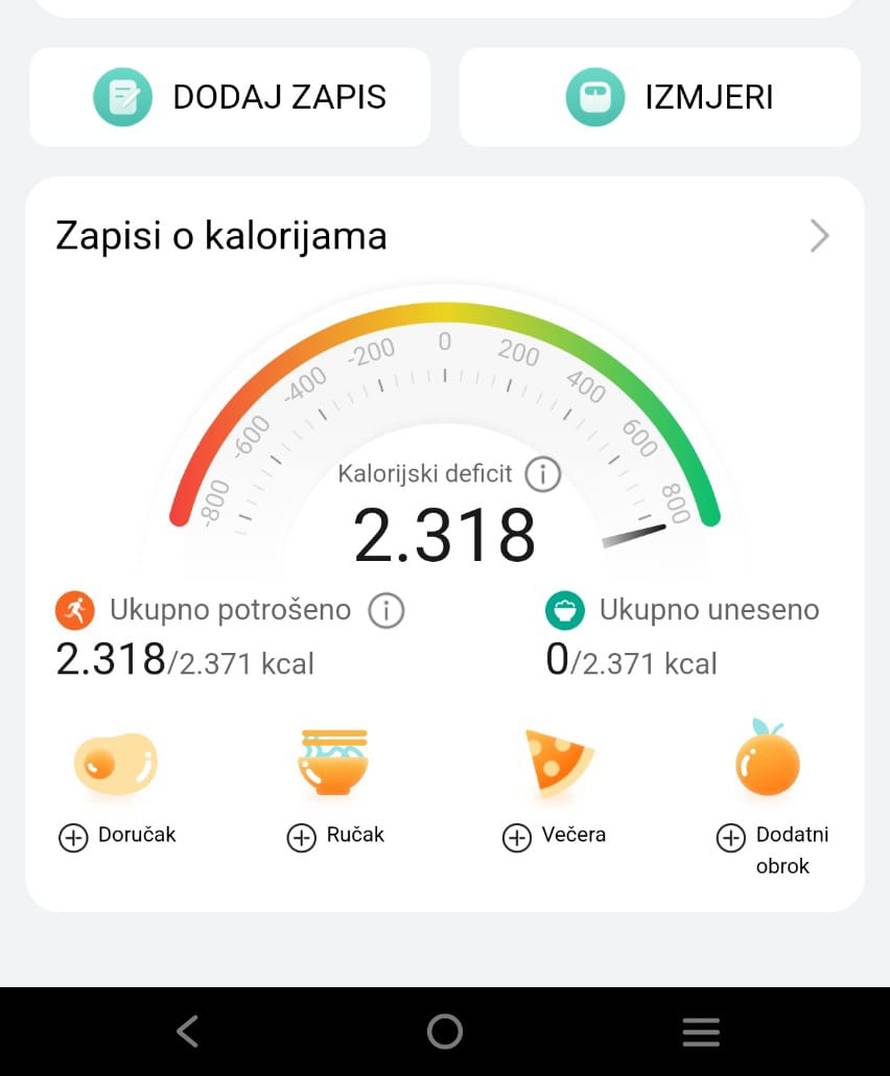
Task: Open DODAJ ZAPIS
Action: click(x=230, y=96)
